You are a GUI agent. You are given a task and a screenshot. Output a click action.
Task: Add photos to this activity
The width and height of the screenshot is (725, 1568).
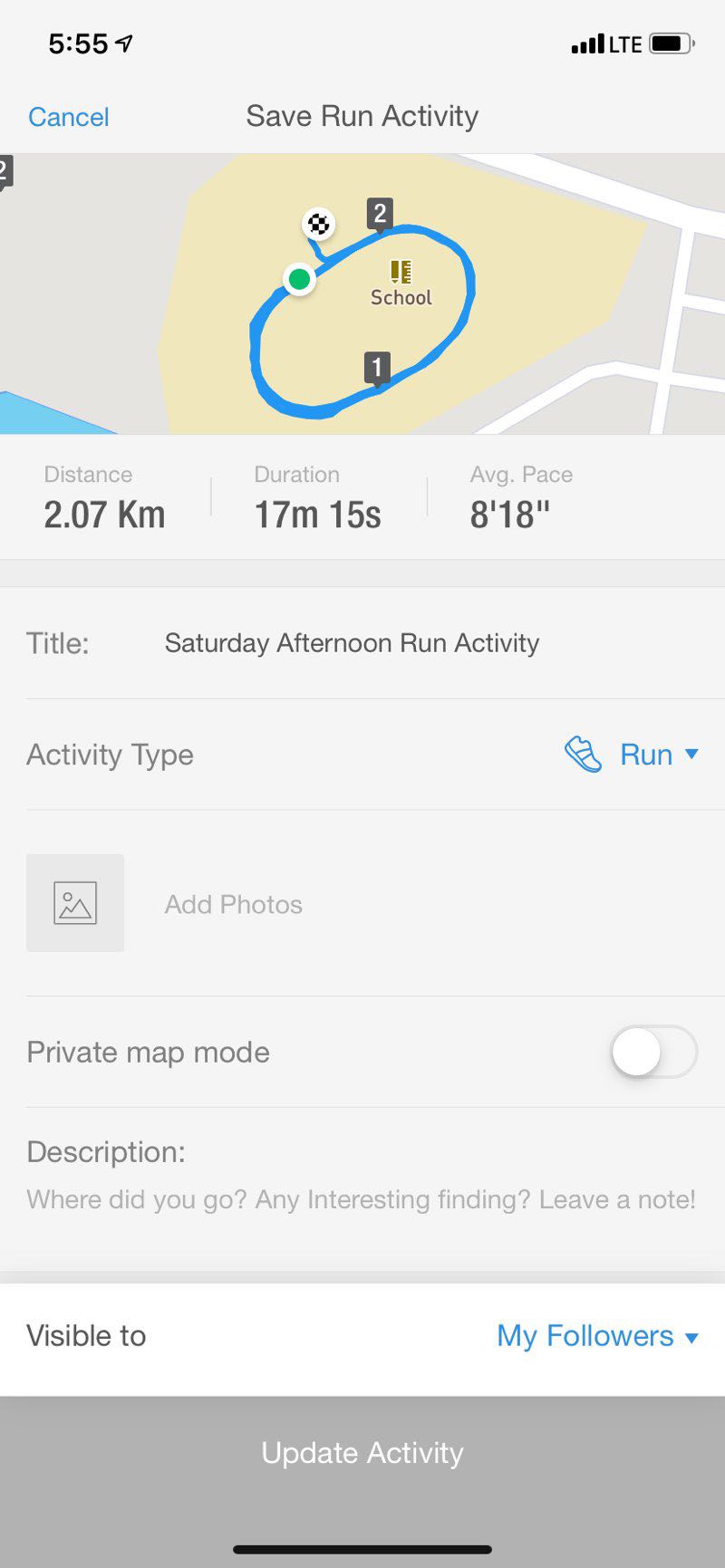(x=76, y=903)
